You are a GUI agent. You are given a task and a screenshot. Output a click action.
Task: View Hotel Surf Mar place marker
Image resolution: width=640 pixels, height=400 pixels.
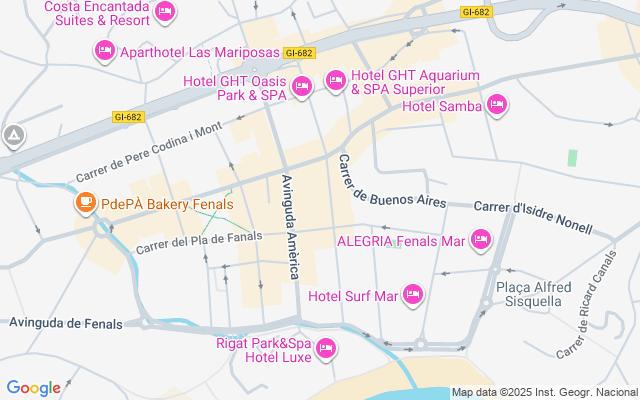(x=413, y=295)
